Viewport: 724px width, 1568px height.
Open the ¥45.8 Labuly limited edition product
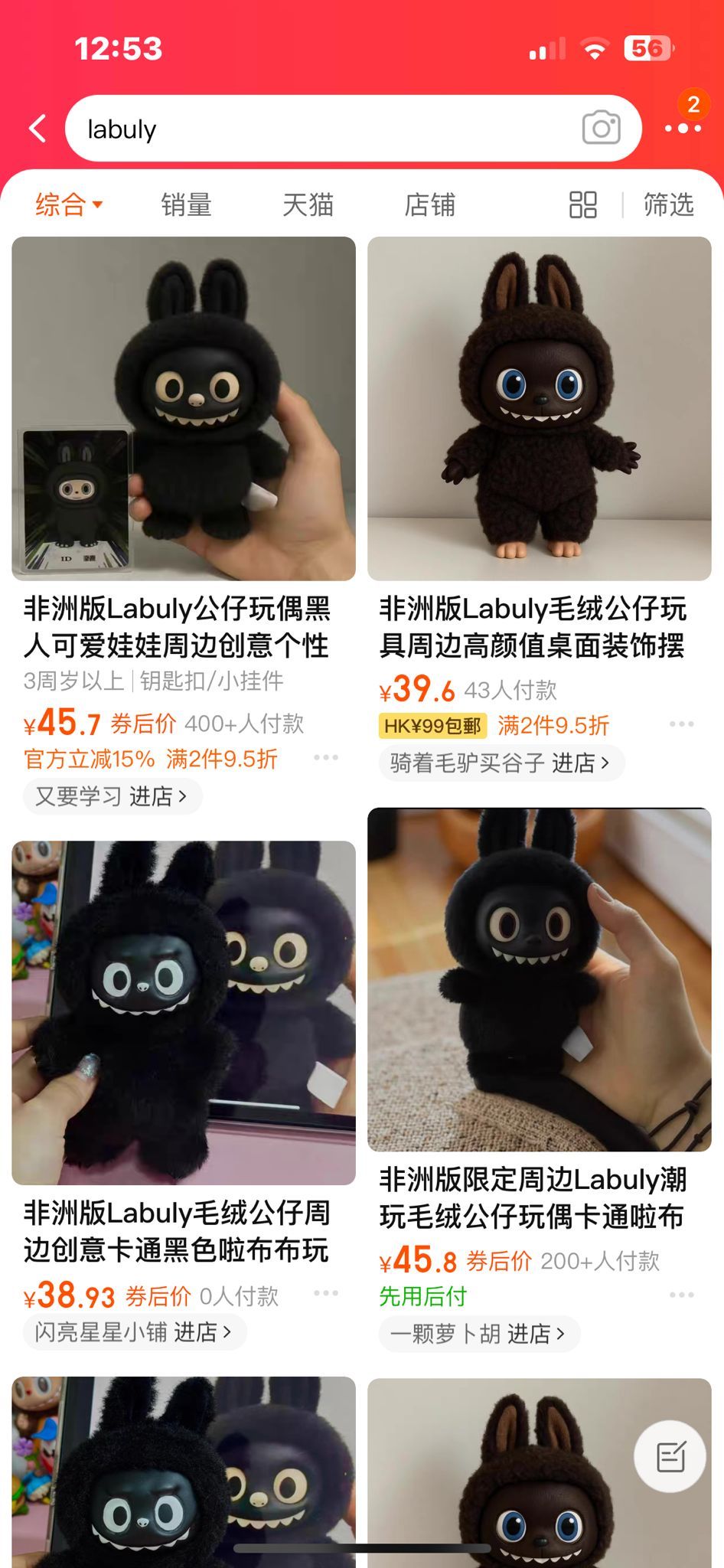click(539, 979)
